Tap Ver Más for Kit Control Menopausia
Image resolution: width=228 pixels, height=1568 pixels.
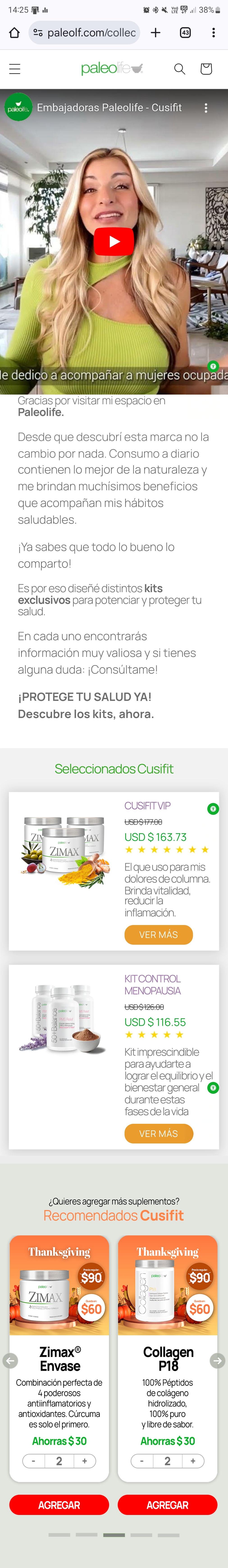158,1133
